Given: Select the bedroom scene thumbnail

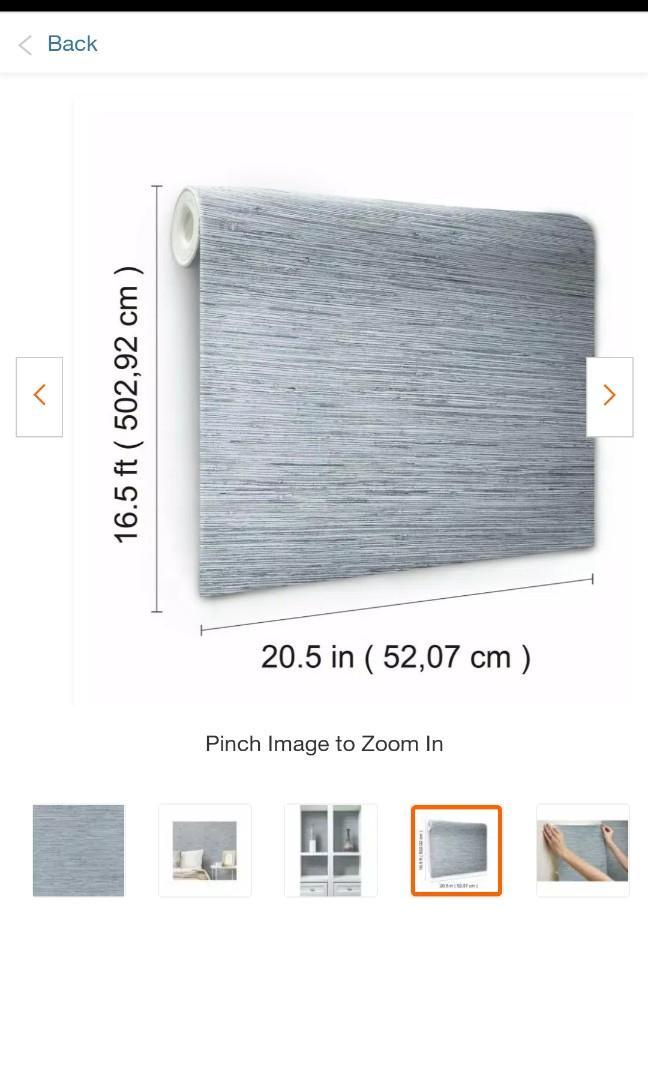Looking at the screenshot, I should [x=205, y=850].
